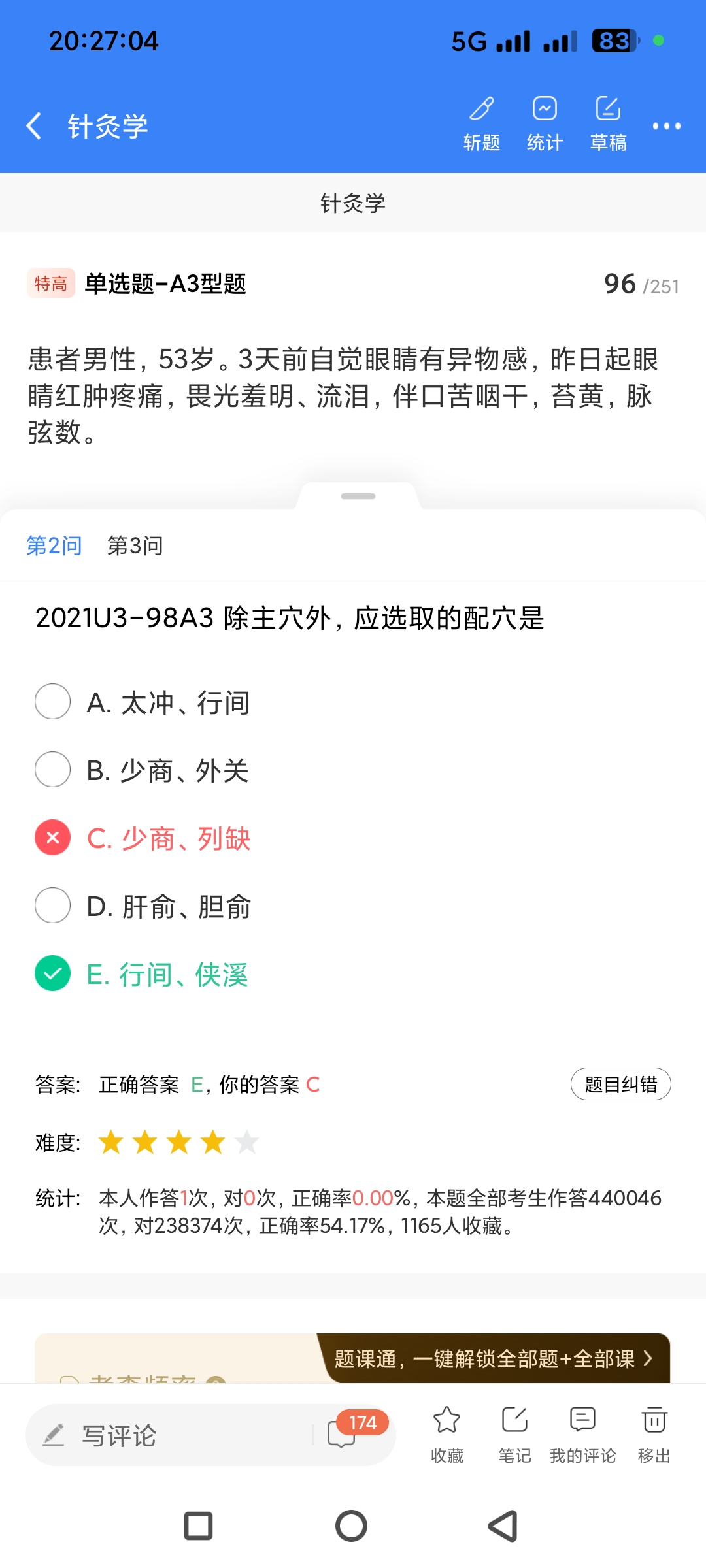Viewport: 706px width, 1568px height.
Task: Go to the system home screen
Action: (x=352, y=1526)
